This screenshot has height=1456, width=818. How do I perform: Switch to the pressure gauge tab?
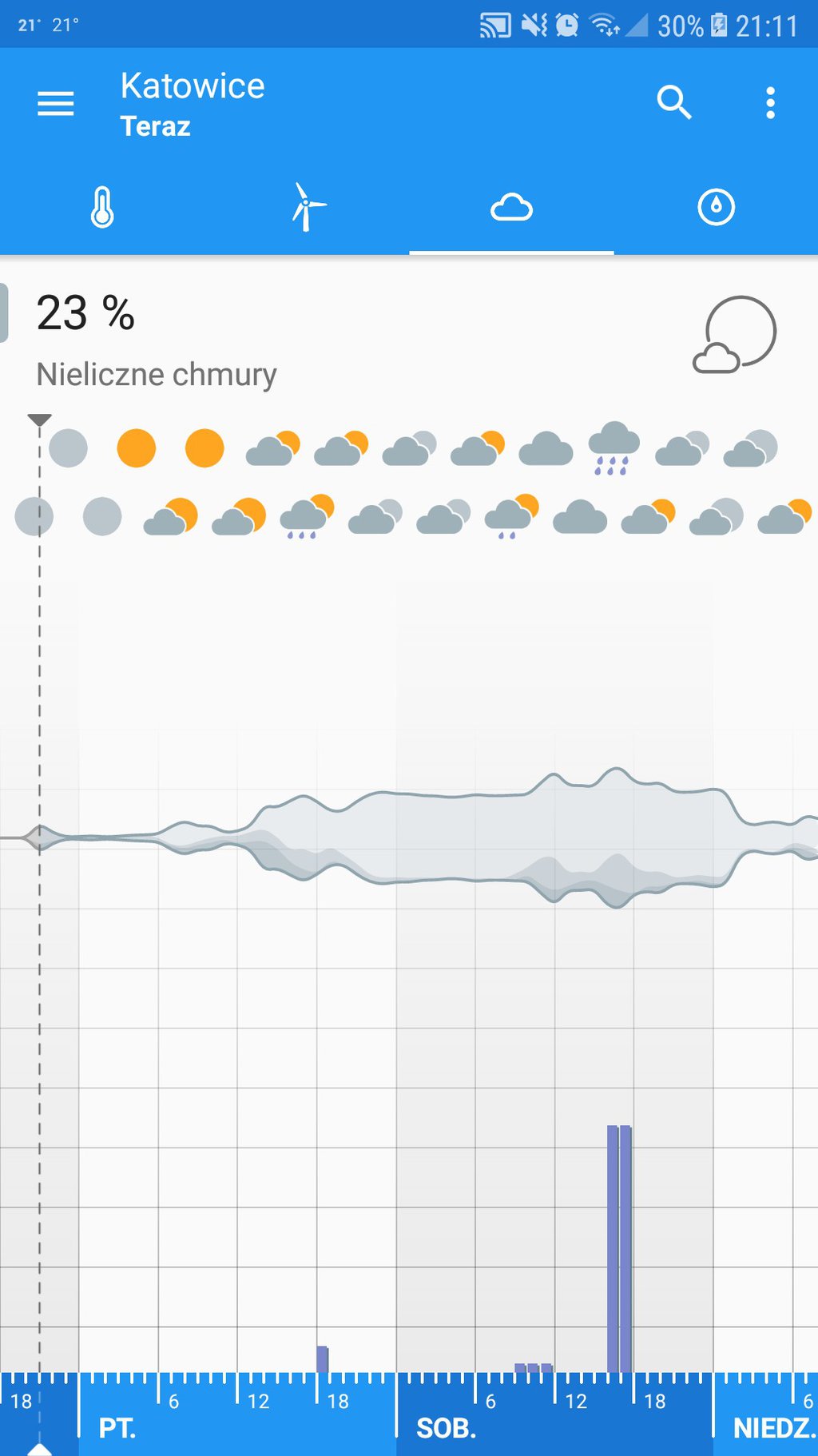point(716,208)
